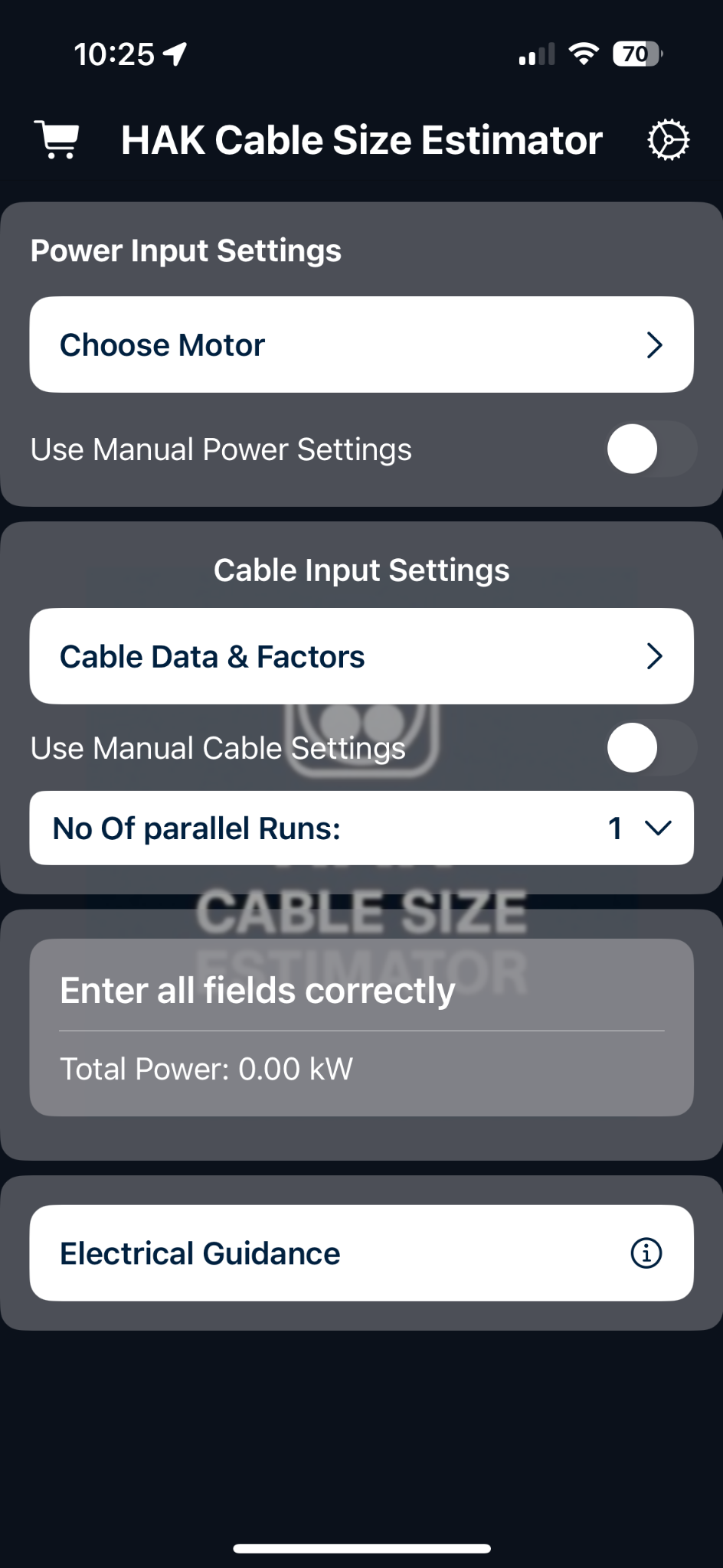This screenshot has height=1568, width=723.
Task: Tap the Cable Input Settings header
Action: (361, 570)
